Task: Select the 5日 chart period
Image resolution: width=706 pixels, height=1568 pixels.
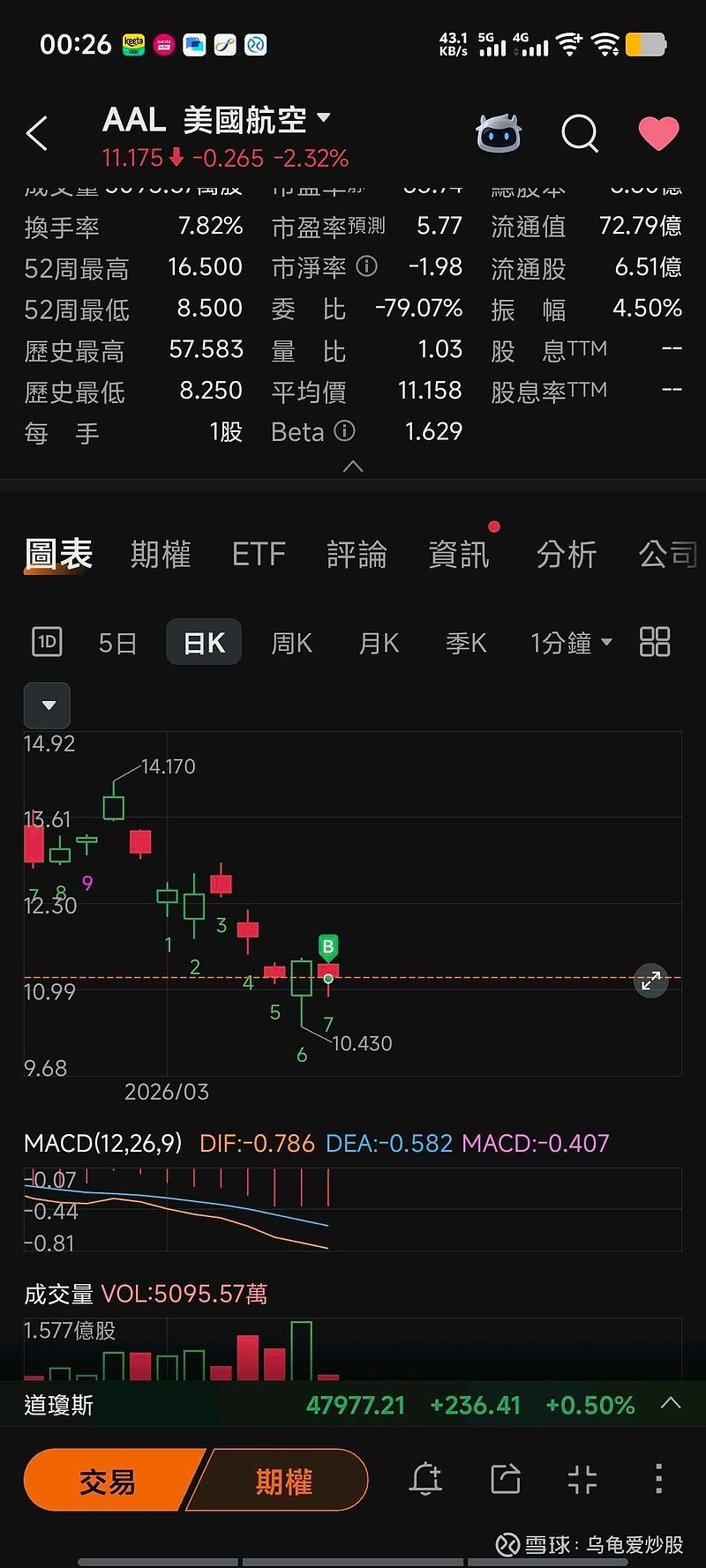Action: pyautogui.click(x=117, y=643)
